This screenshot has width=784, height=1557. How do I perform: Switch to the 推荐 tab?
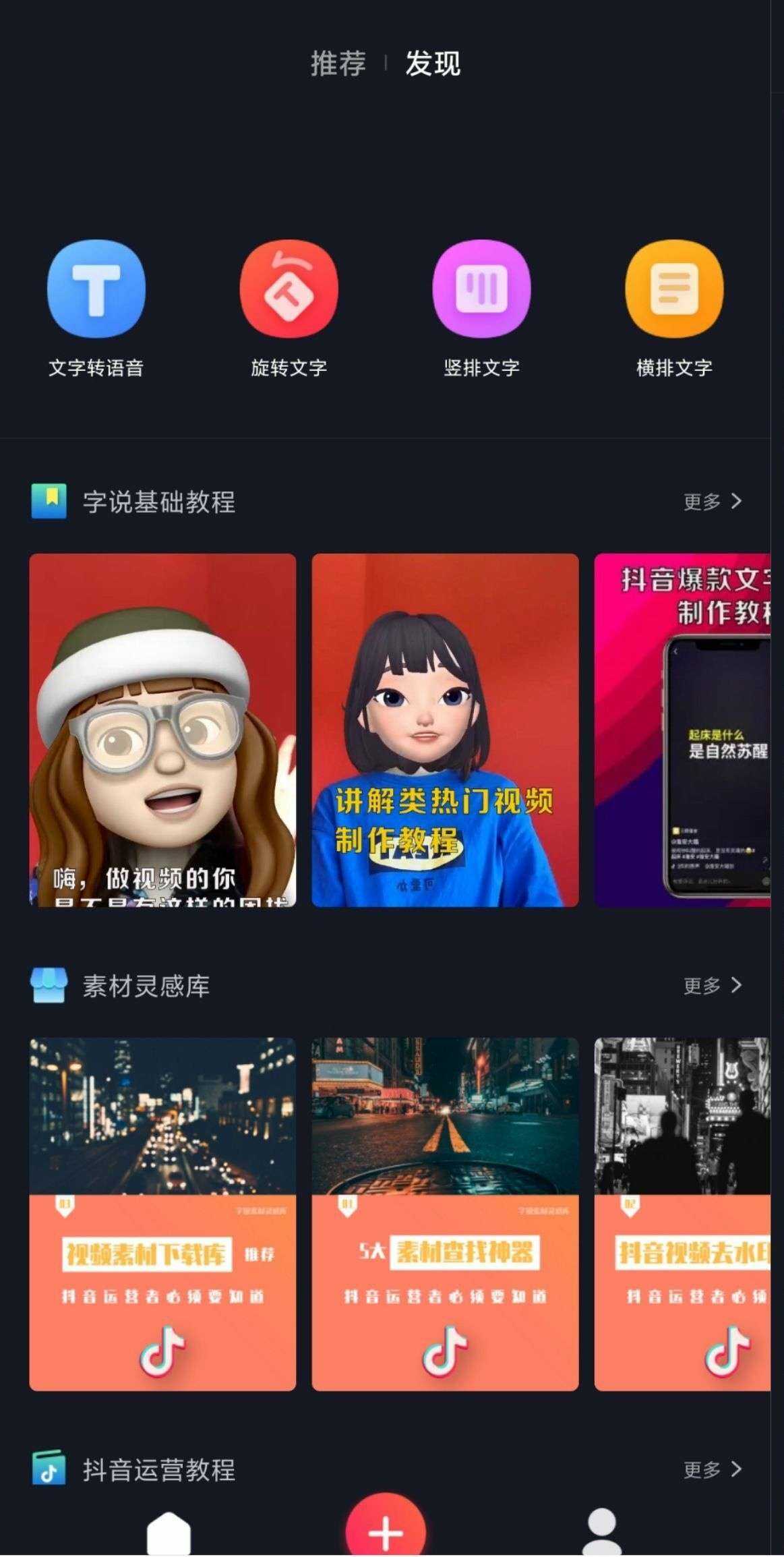point(338,63)
